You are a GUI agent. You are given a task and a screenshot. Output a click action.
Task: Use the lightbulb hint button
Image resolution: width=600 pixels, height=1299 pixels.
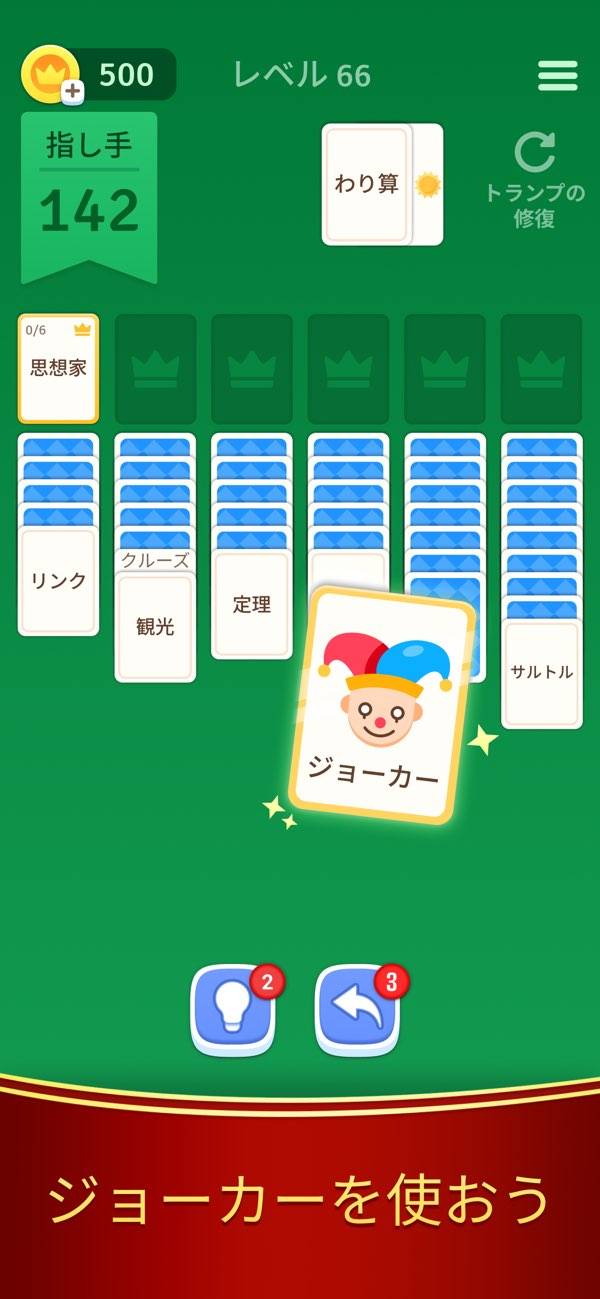(x=233, y=1009)
